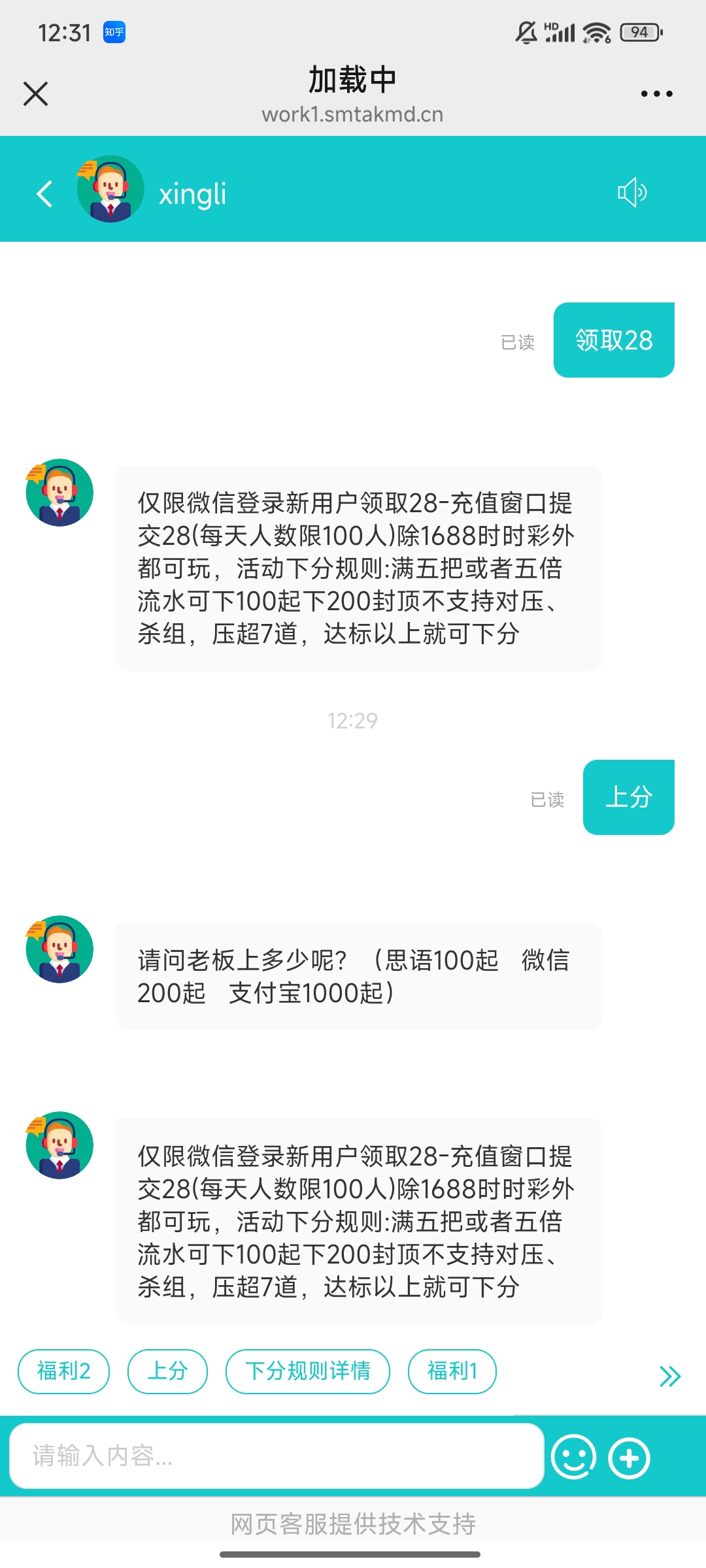Toggle the chat sound speaker icon
This screenshot has width=706, height=1568.
coord(632,192)
